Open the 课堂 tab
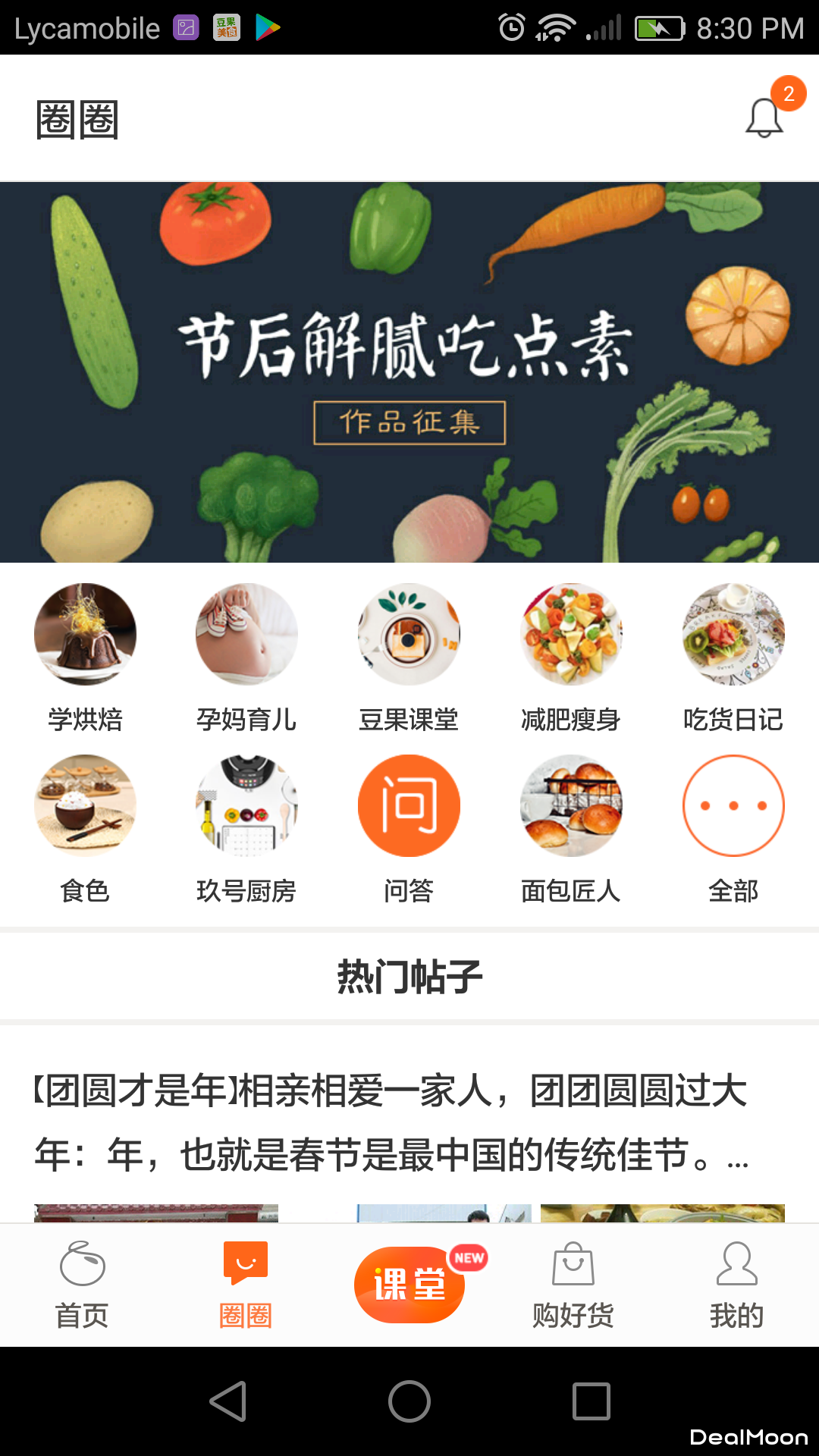The image size is (819, 1456). click(409, 1285)
